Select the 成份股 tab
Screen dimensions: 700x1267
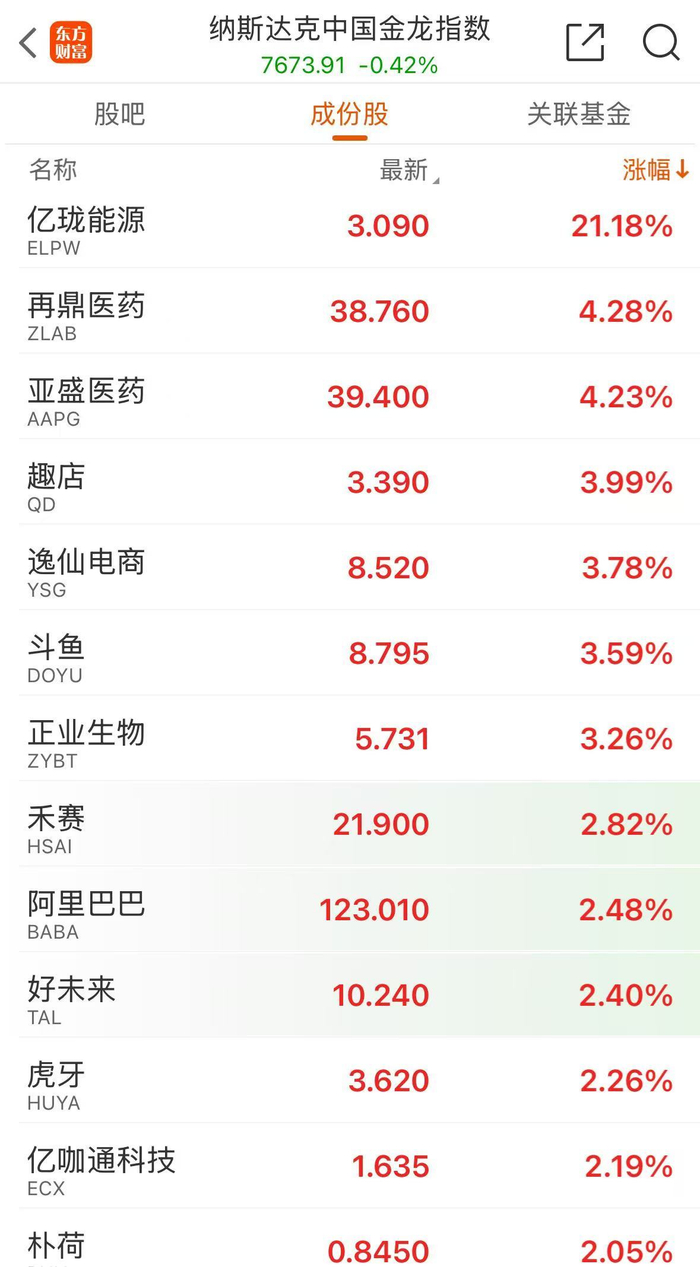pos(349,114)
